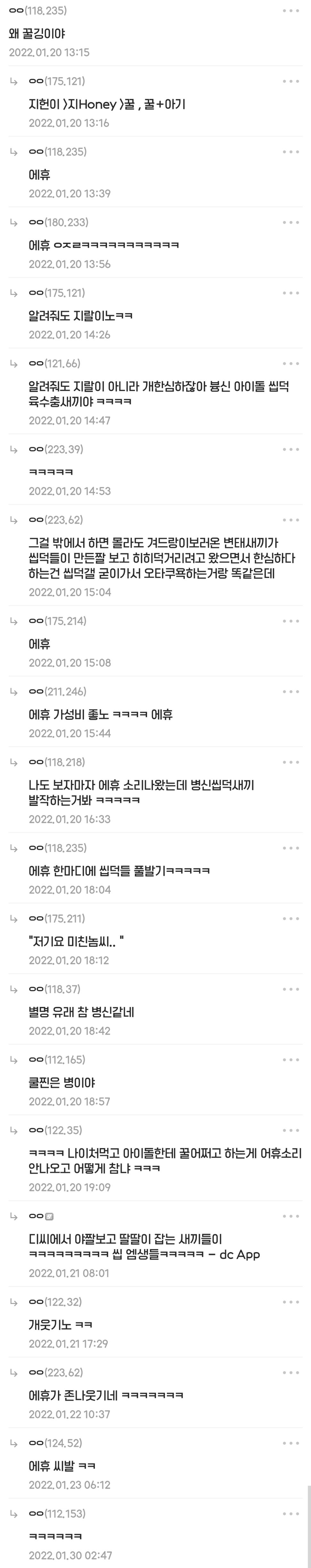311x1568 pixels.
Task: Open the menu for ㅇㅇ(122.35)'s 19:09 reply
Action: pyautogui.click(x=290, y=1131)
